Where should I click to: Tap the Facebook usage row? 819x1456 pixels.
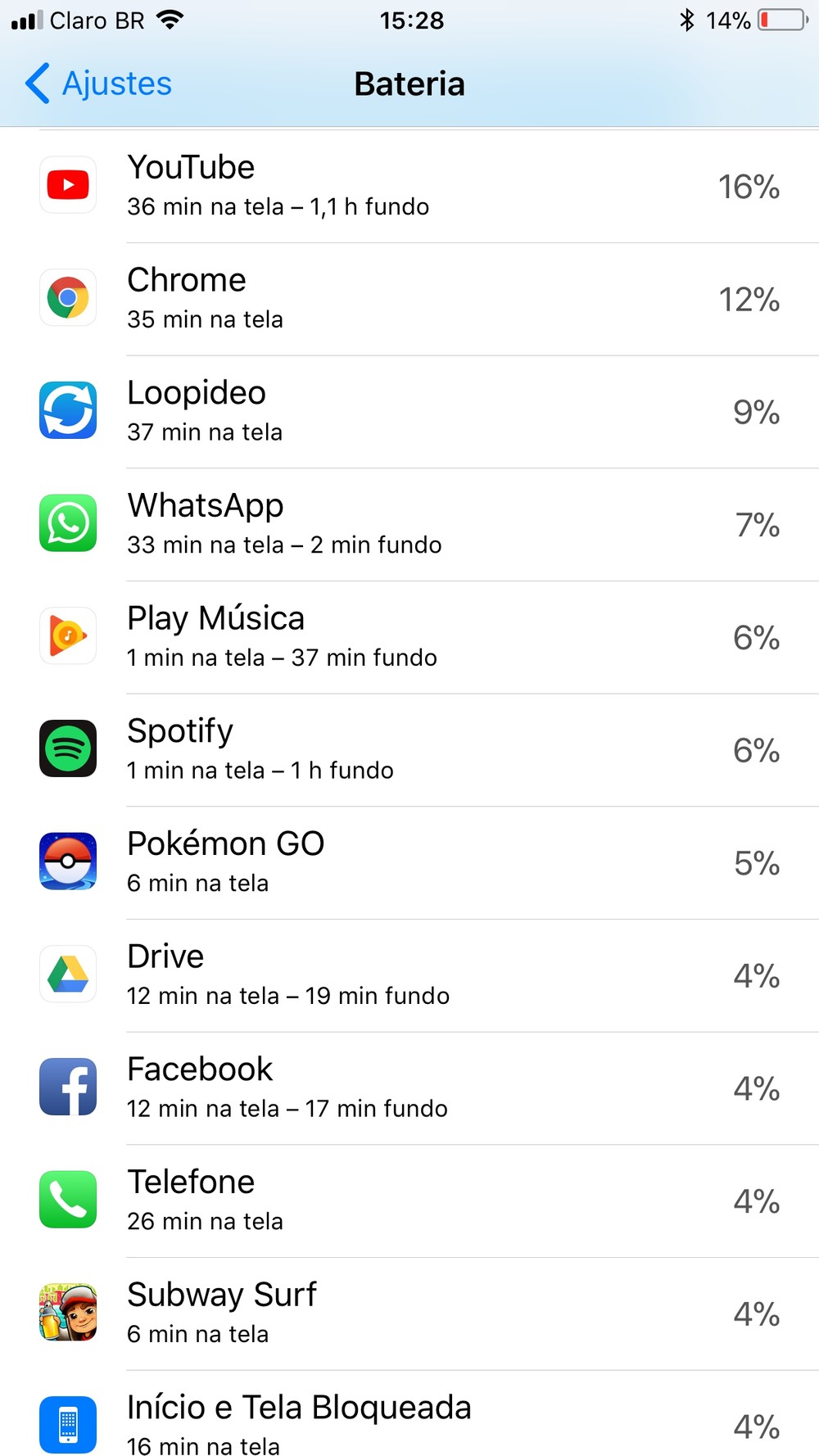click(409, 1087)
